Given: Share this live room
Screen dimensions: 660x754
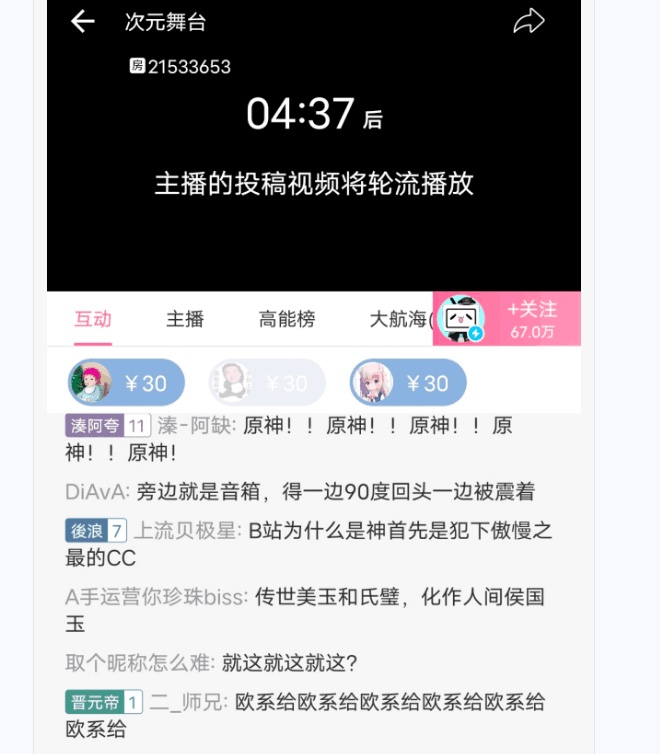Looking at the screenshot, I should point(528,21).
